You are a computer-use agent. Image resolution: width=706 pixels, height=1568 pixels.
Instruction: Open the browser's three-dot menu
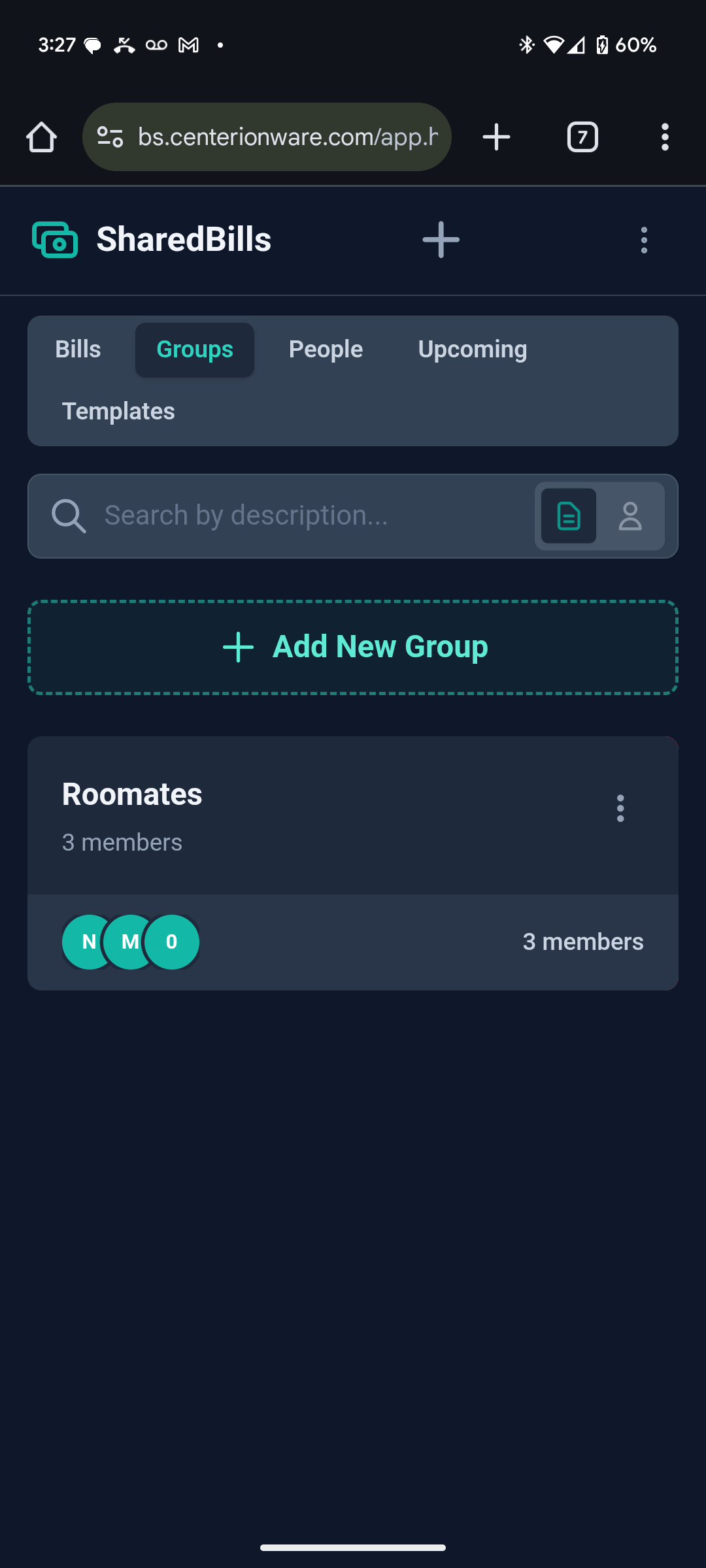click(x=665, y=137)
